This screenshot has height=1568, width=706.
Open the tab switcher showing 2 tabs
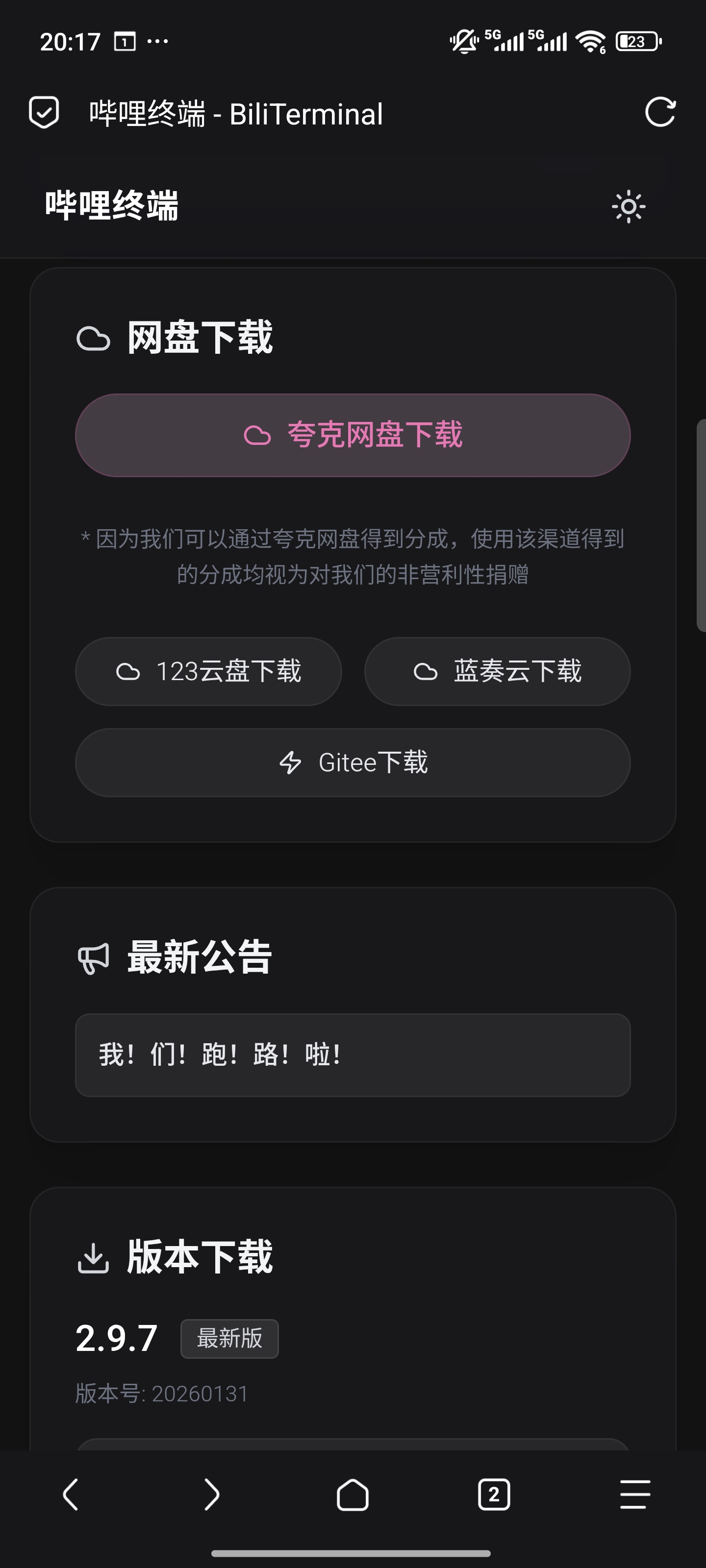click(x=494, y=1495)
